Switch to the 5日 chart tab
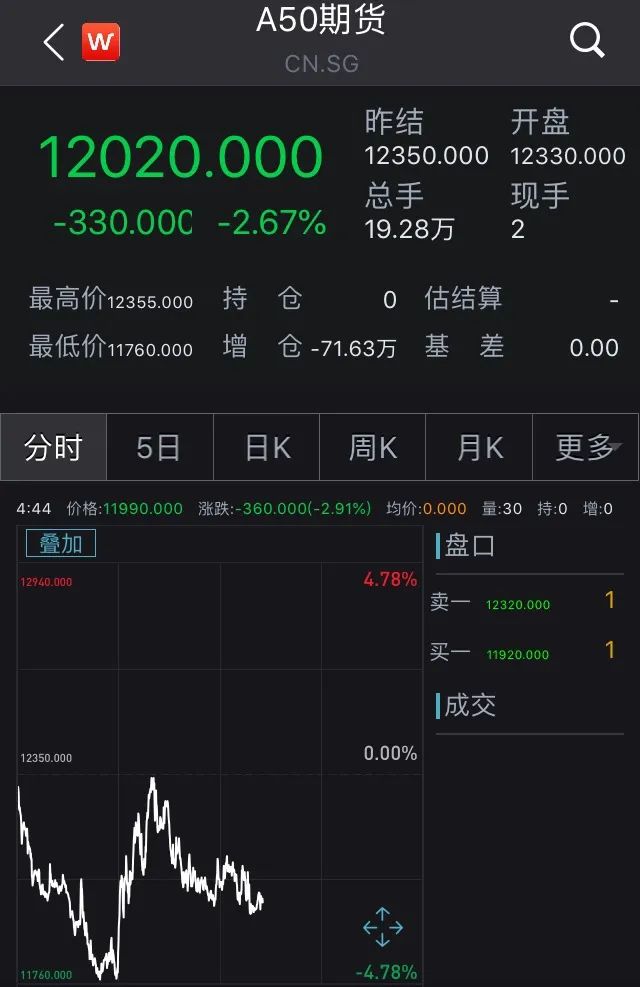 click(x=159, y=448)
